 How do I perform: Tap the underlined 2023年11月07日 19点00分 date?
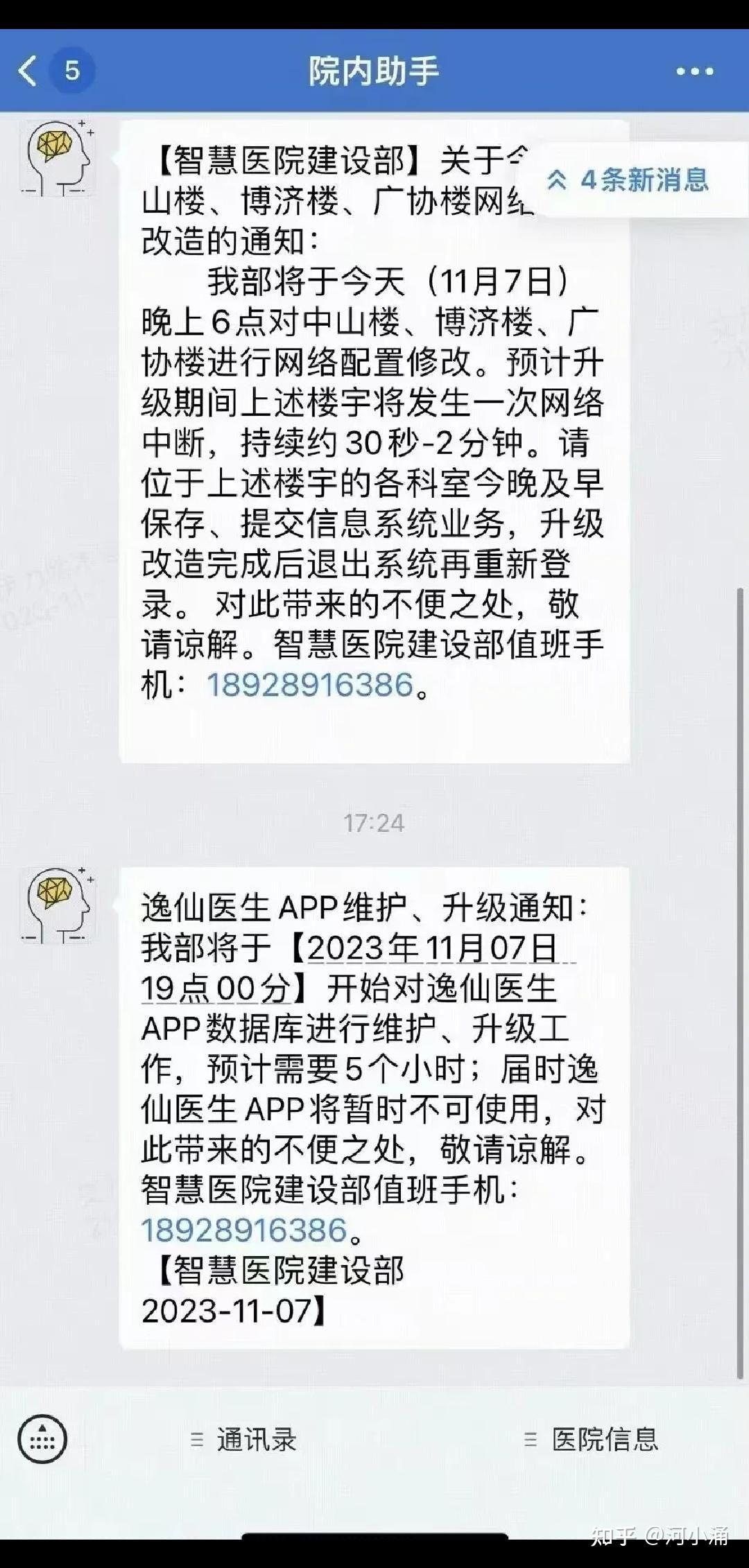pyautogui.click(x=358, y=968)
